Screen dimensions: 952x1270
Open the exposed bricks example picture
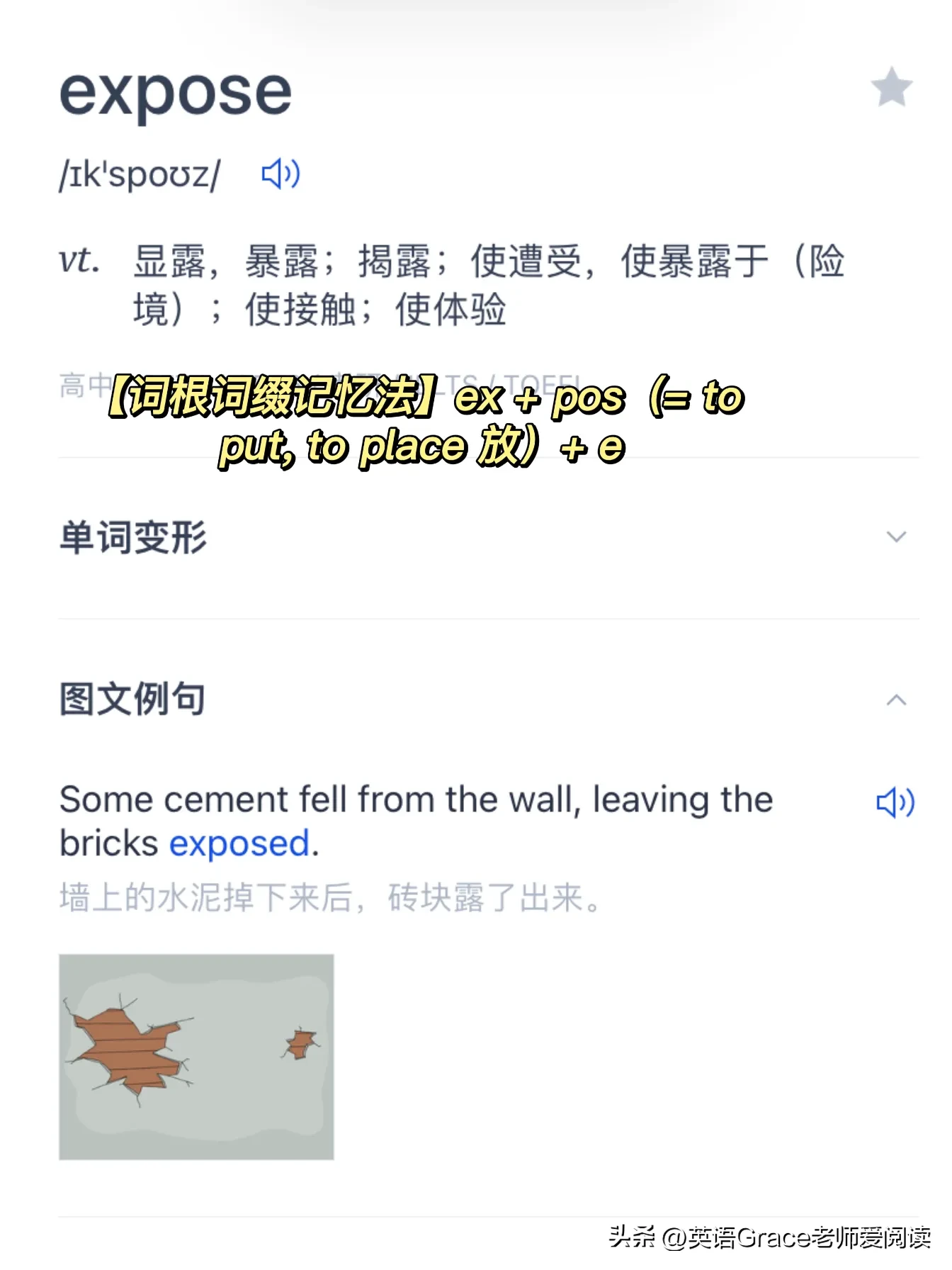tap(196, 1056)
